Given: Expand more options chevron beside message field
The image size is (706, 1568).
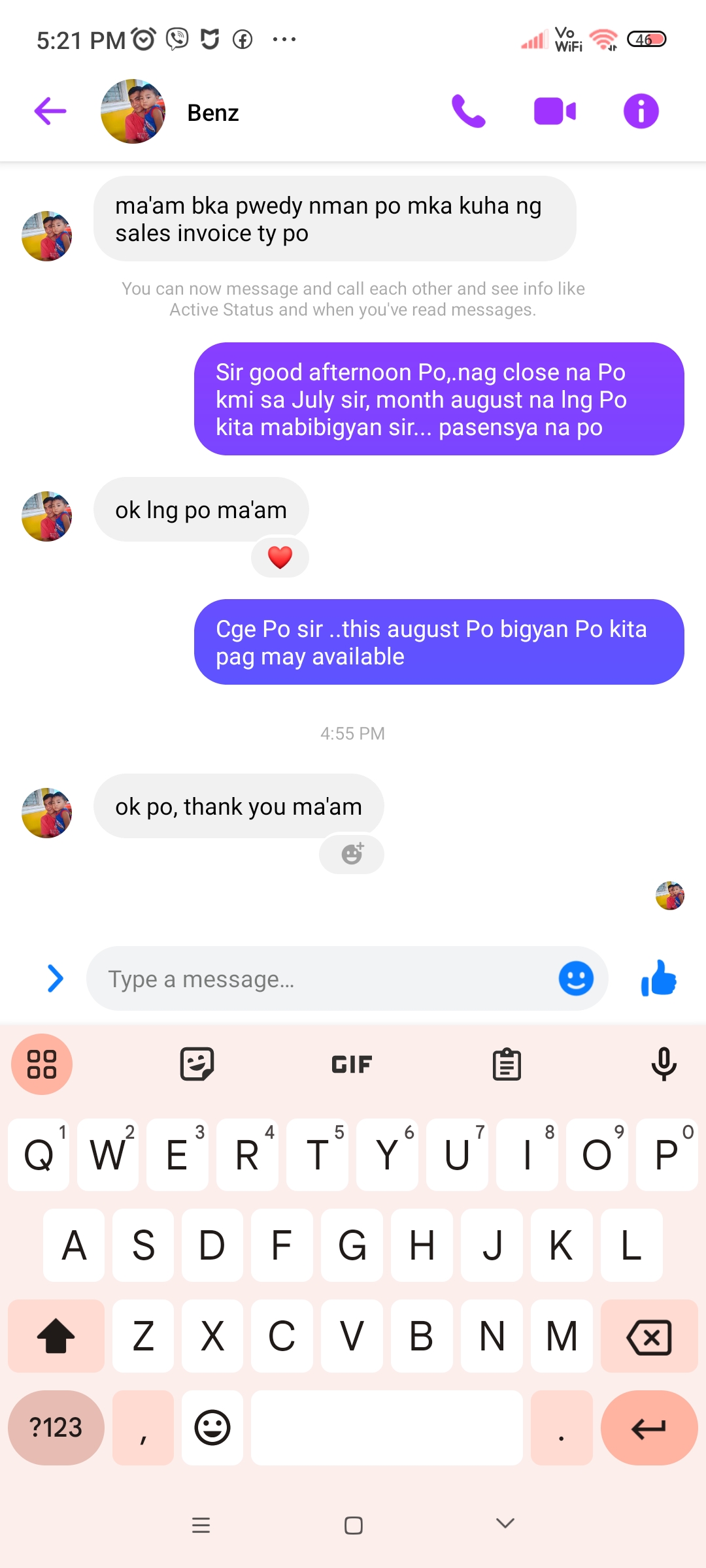Looking at the screenshot, I should (56, 979).
